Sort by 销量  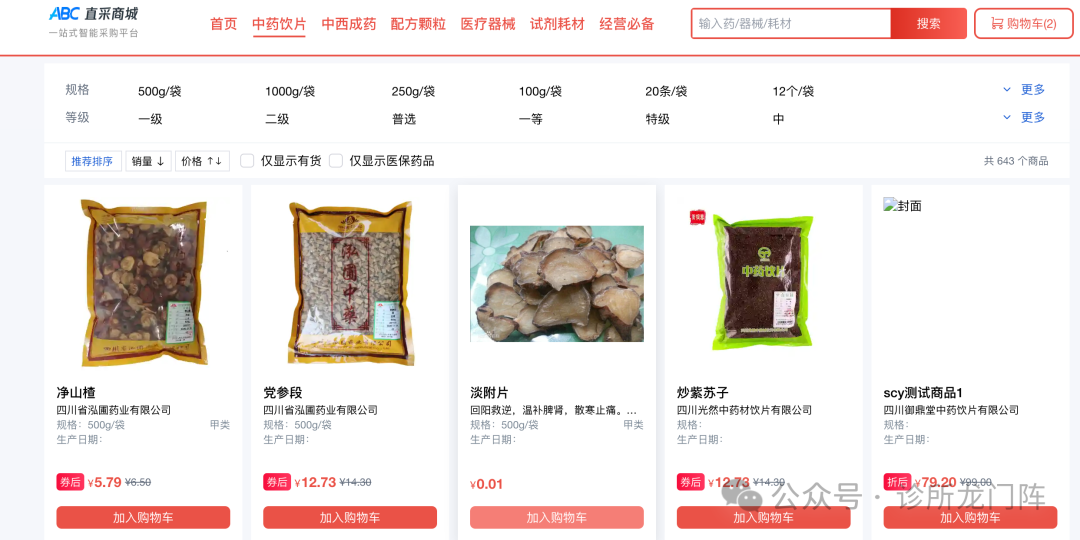(147, 161)
